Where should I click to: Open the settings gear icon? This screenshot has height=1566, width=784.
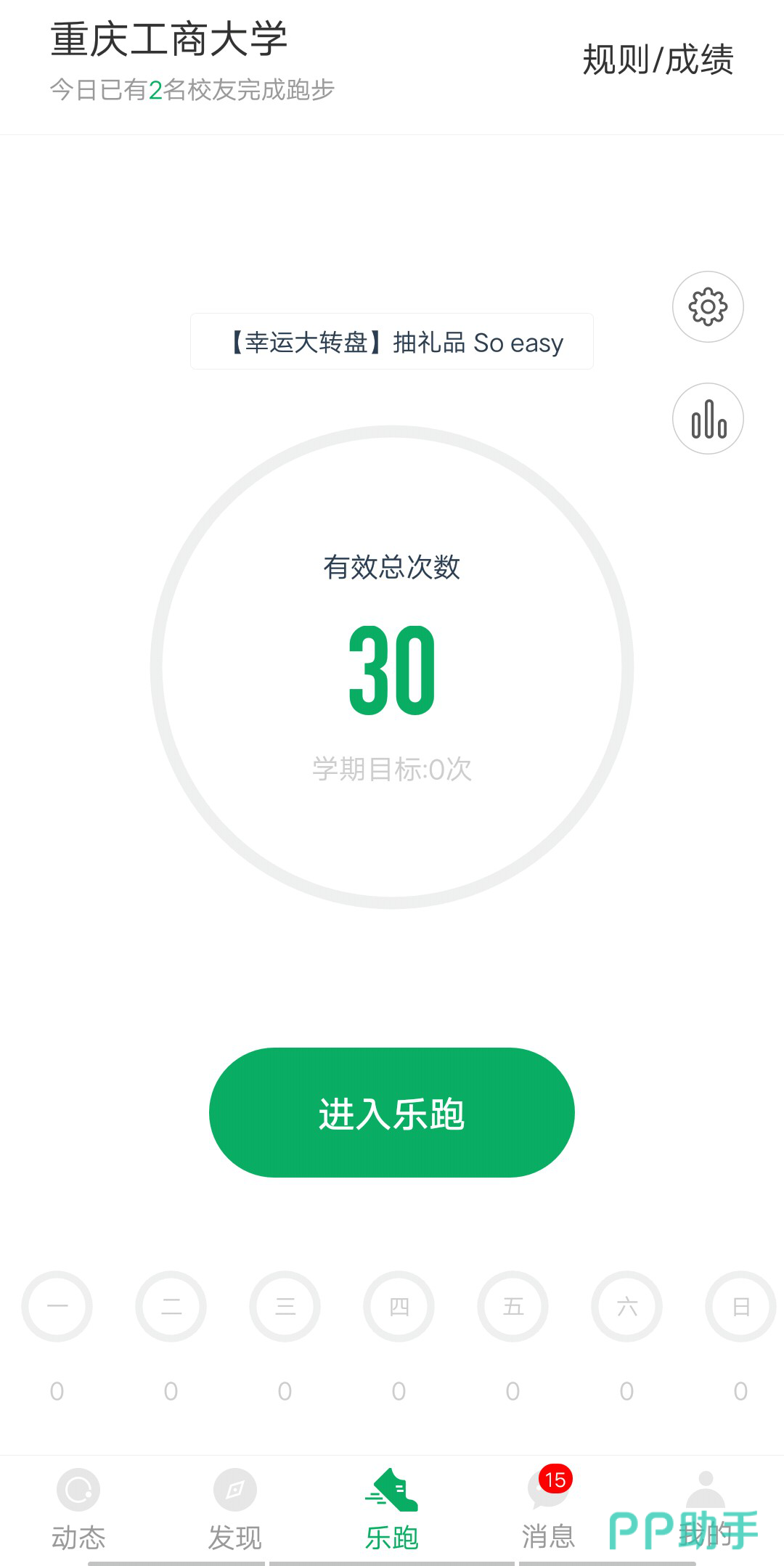pyautogui.click(x=708, y=306)
